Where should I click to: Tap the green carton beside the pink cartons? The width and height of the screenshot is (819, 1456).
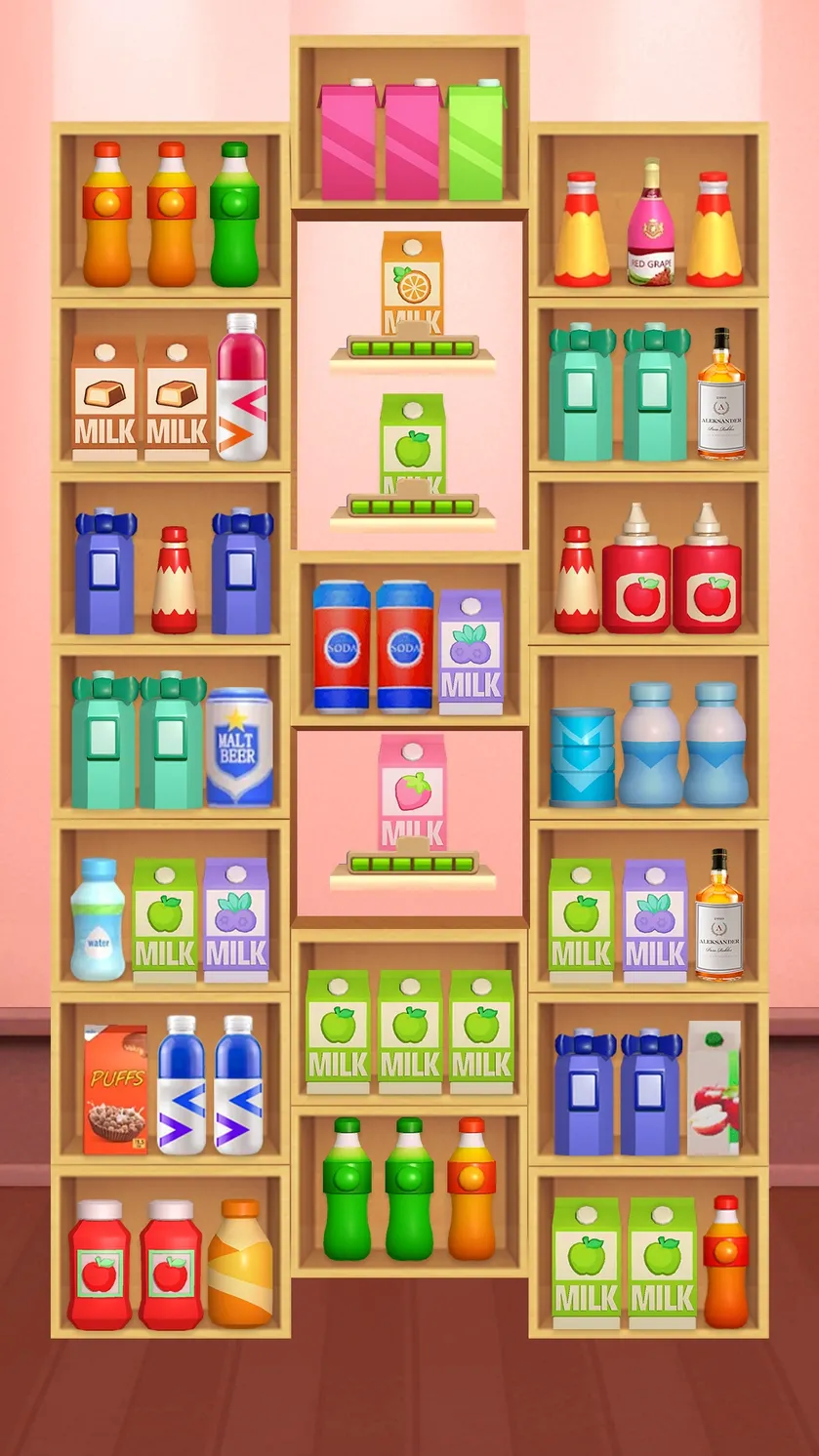tap(476, 140)
